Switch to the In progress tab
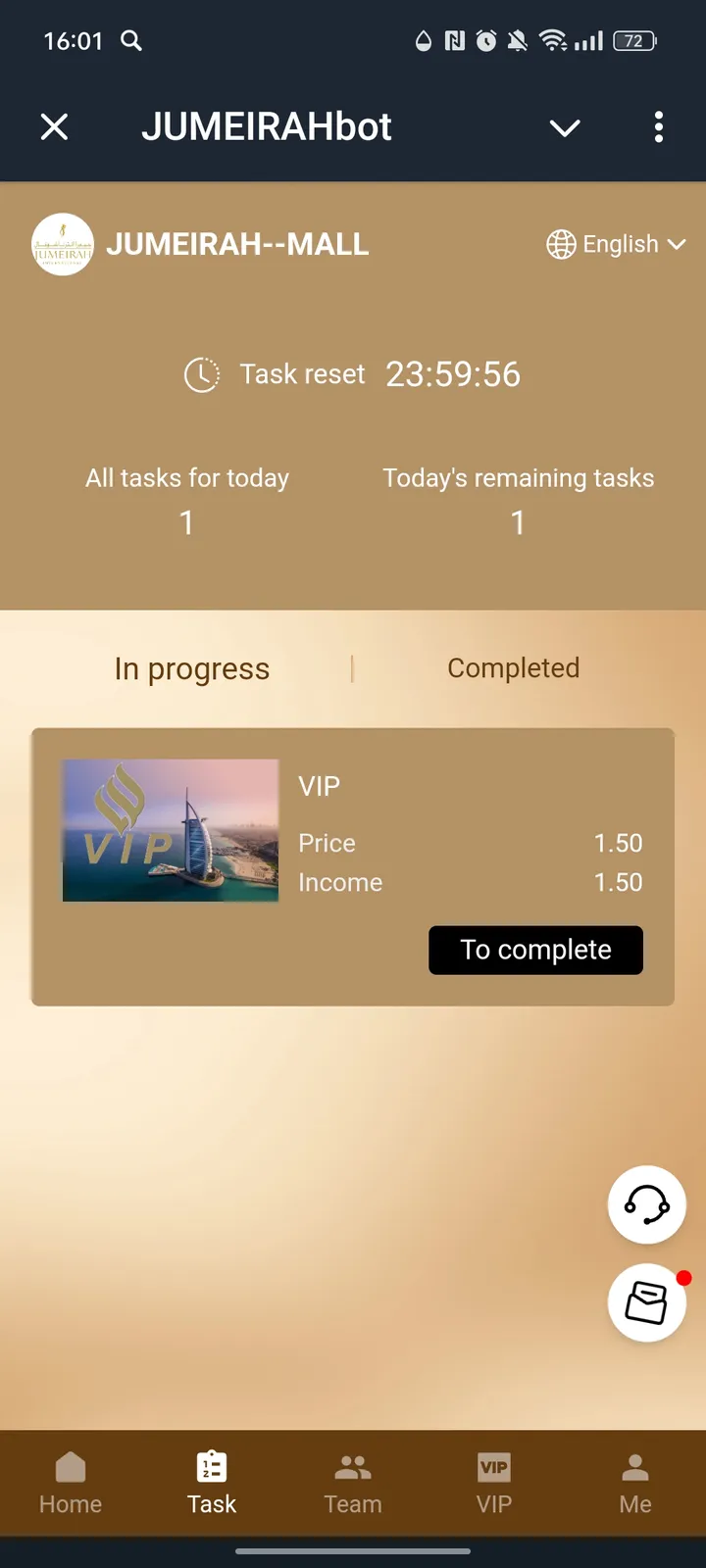This screenshot has width=706, height=1568. pyautogui.click(x=191, y=668)
